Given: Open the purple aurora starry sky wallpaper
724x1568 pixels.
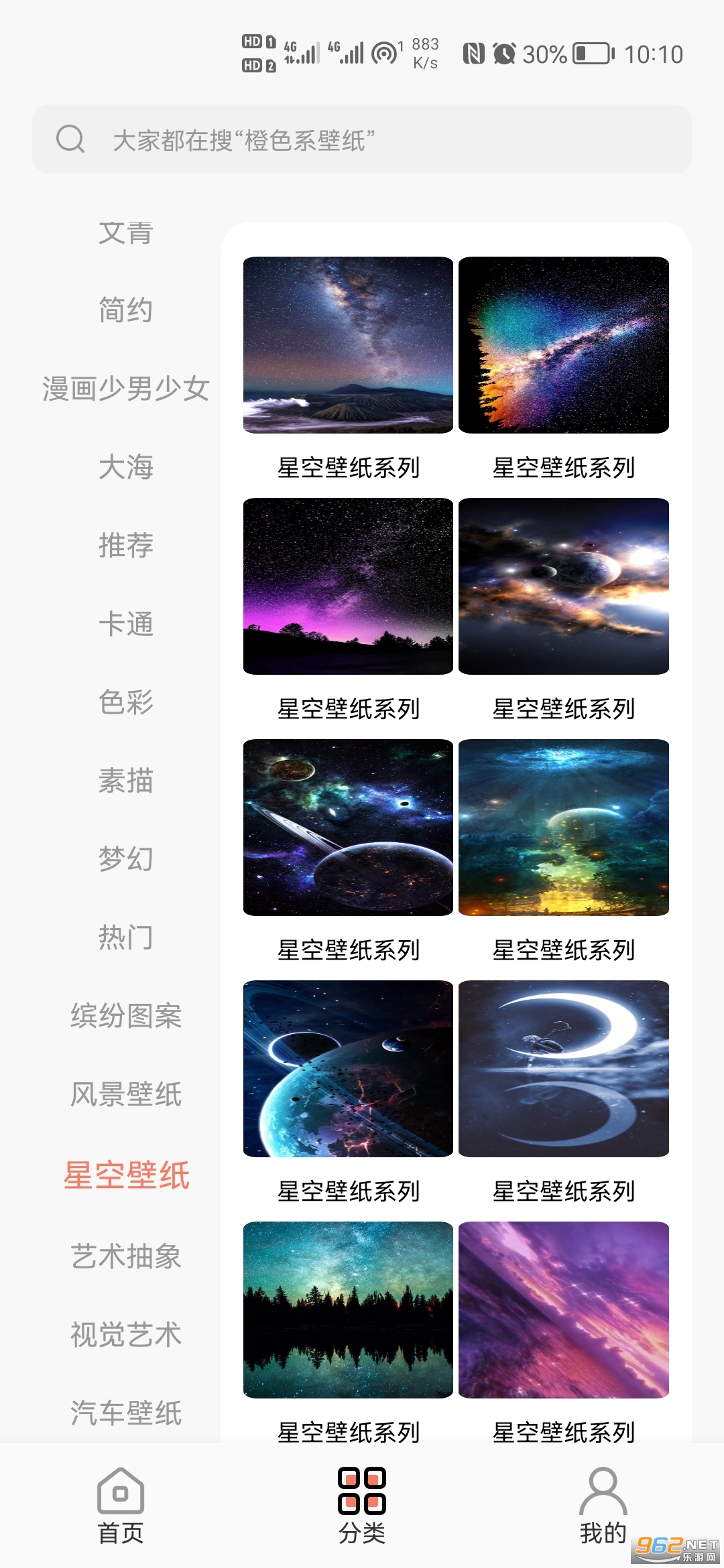Looking at the screenshot, I should point(348,586).
